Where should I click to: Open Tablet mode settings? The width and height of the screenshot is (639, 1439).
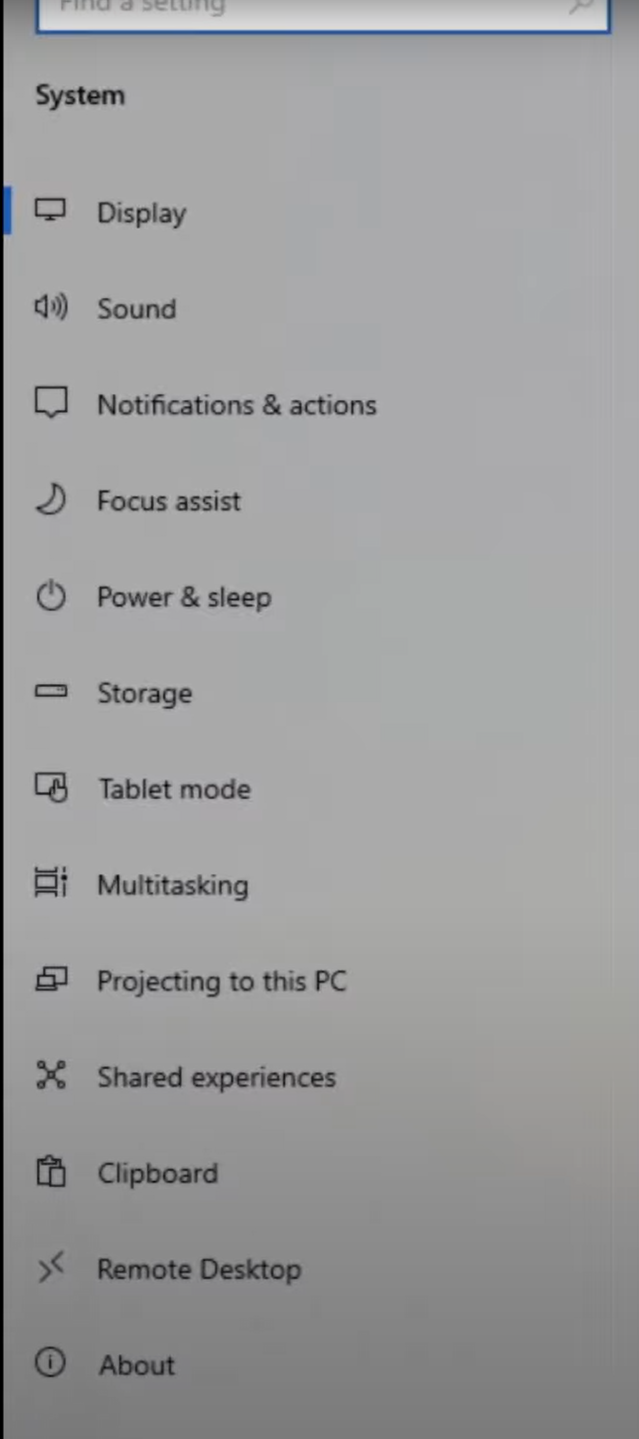(x=173, y=789)
